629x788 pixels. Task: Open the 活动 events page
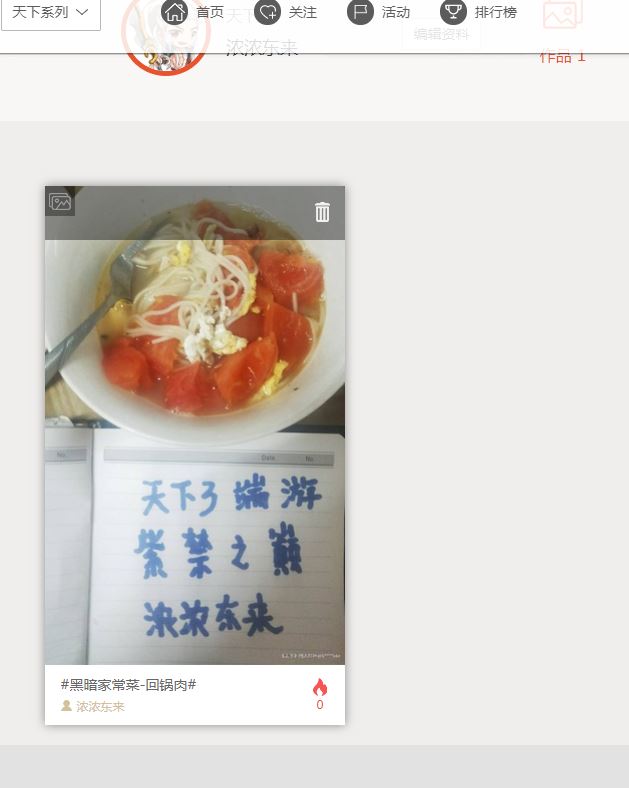tap(379, 12)
